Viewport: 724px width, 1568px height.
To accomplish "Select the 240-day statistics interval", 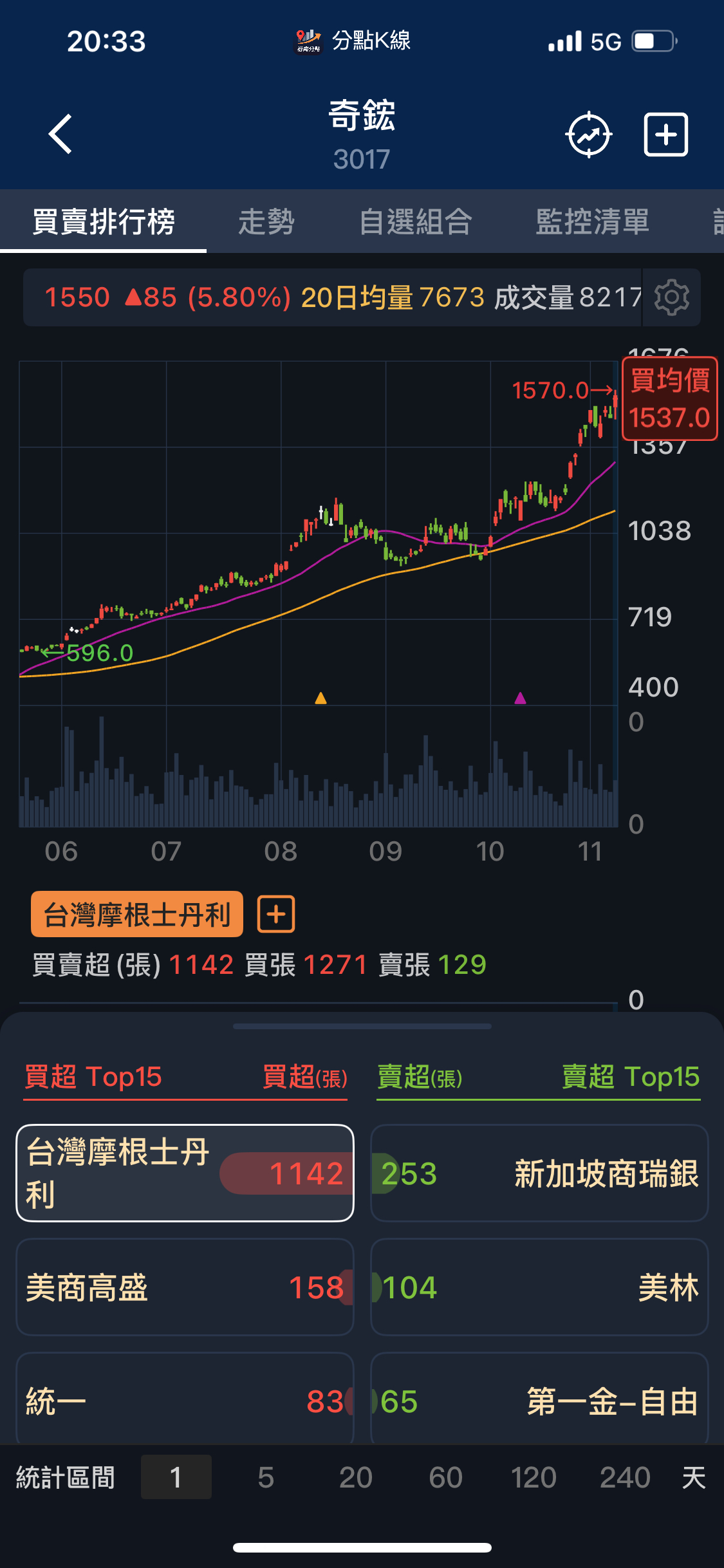I will pos(625,1477).
